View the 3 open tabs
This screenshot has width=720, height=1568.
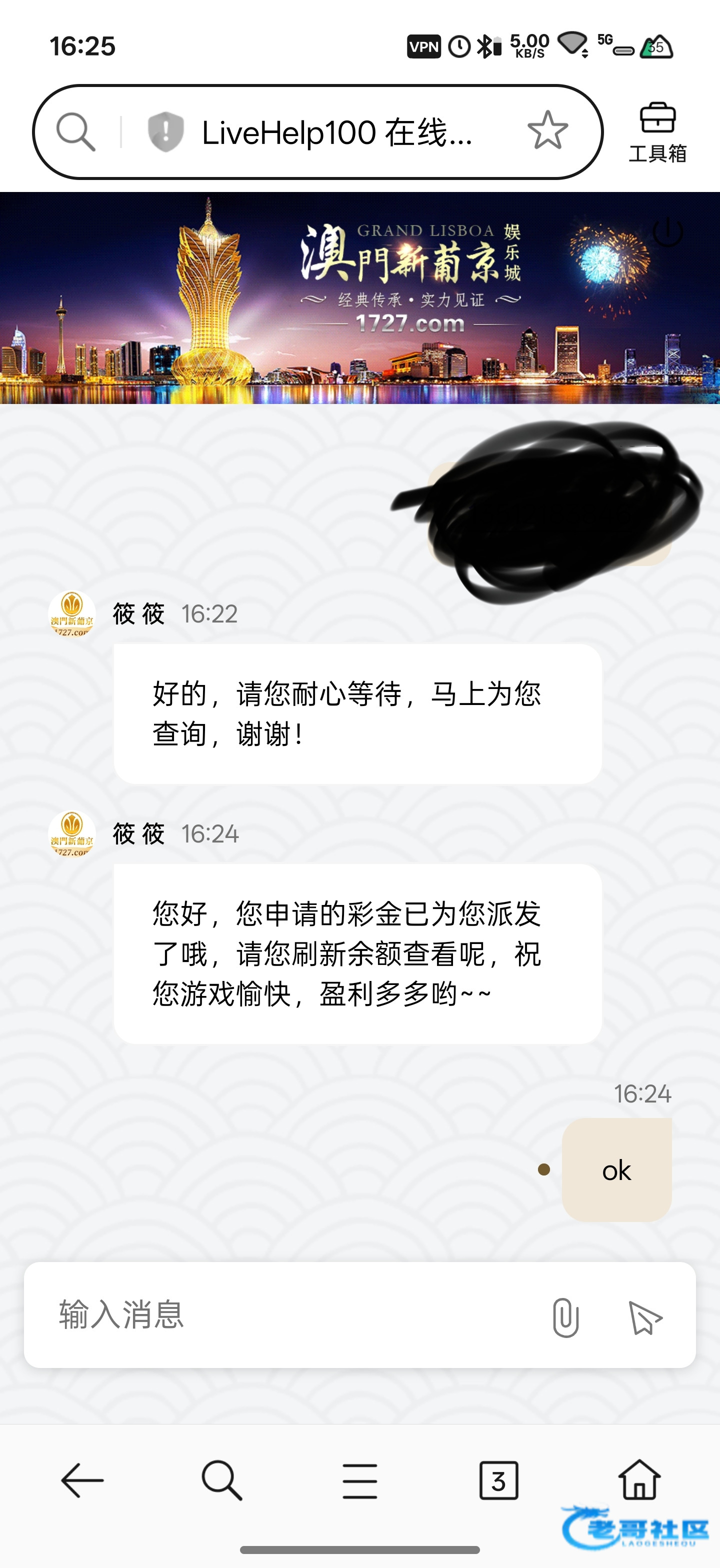pyautogui.click(x=498, y=1479)
